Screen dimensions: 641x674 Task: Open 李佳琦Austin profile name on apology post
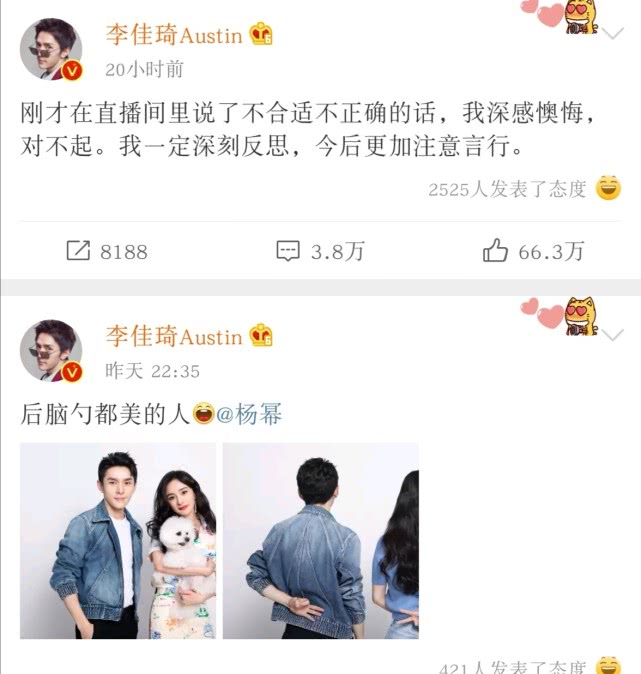click(x=174, y=35)
